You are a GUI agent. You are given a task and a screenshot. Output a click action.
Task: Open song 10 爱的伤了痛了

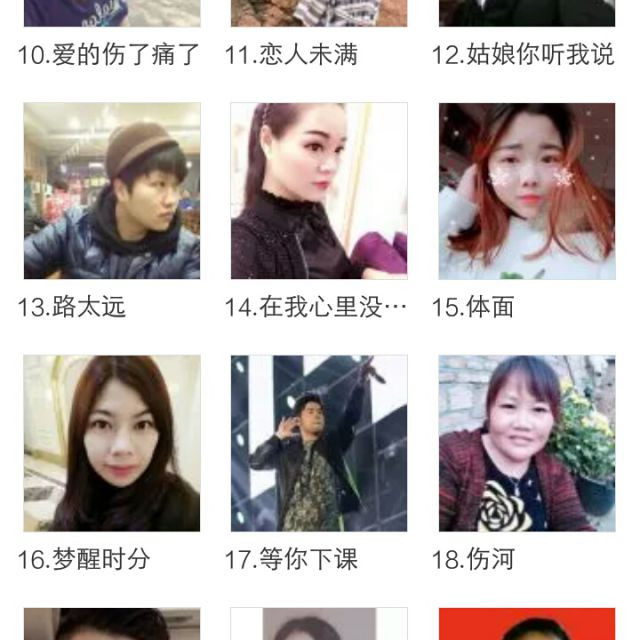[110, 55]
